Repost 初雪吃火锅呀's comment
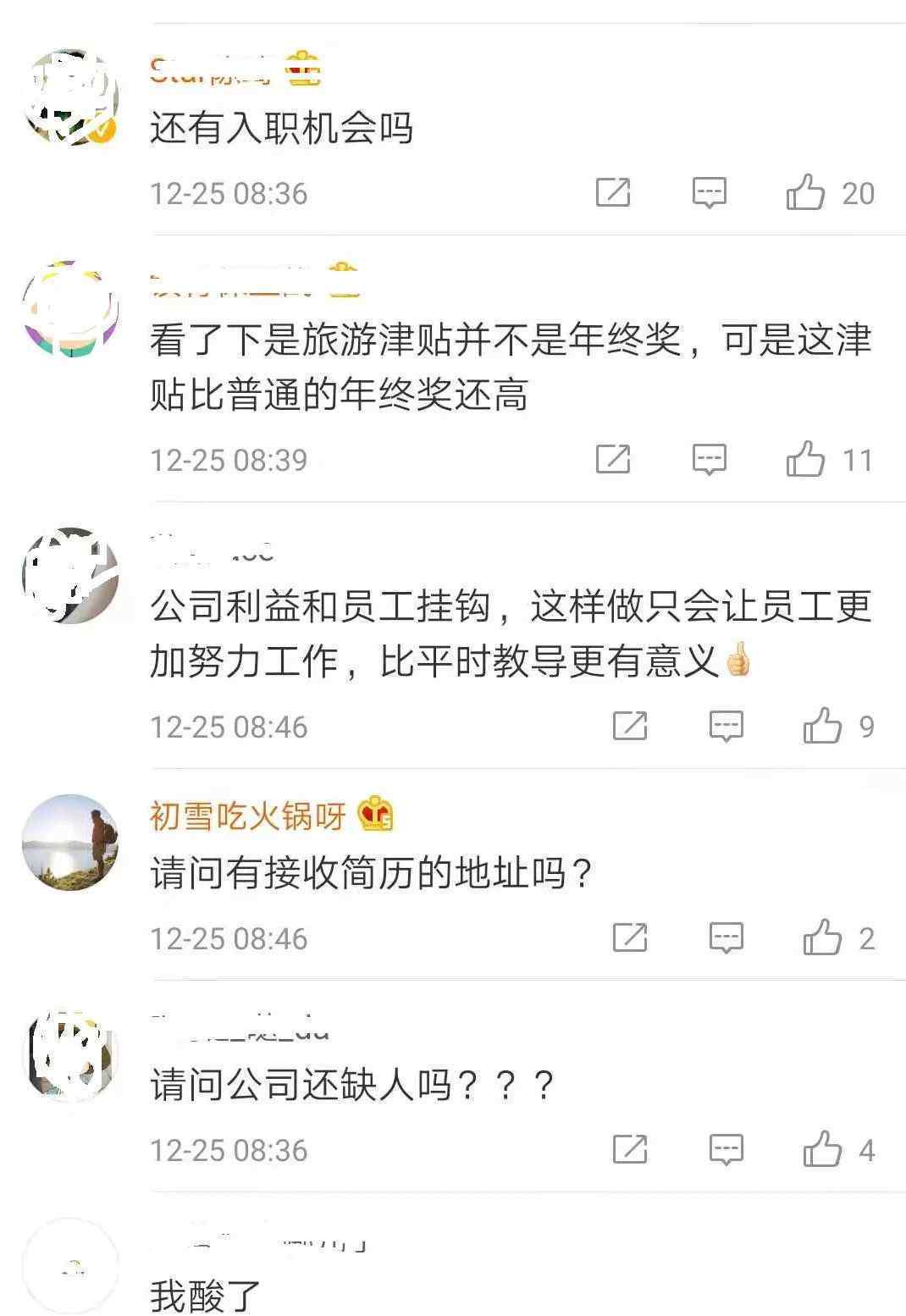906x1316 pixels. click(x=630, y=937)
